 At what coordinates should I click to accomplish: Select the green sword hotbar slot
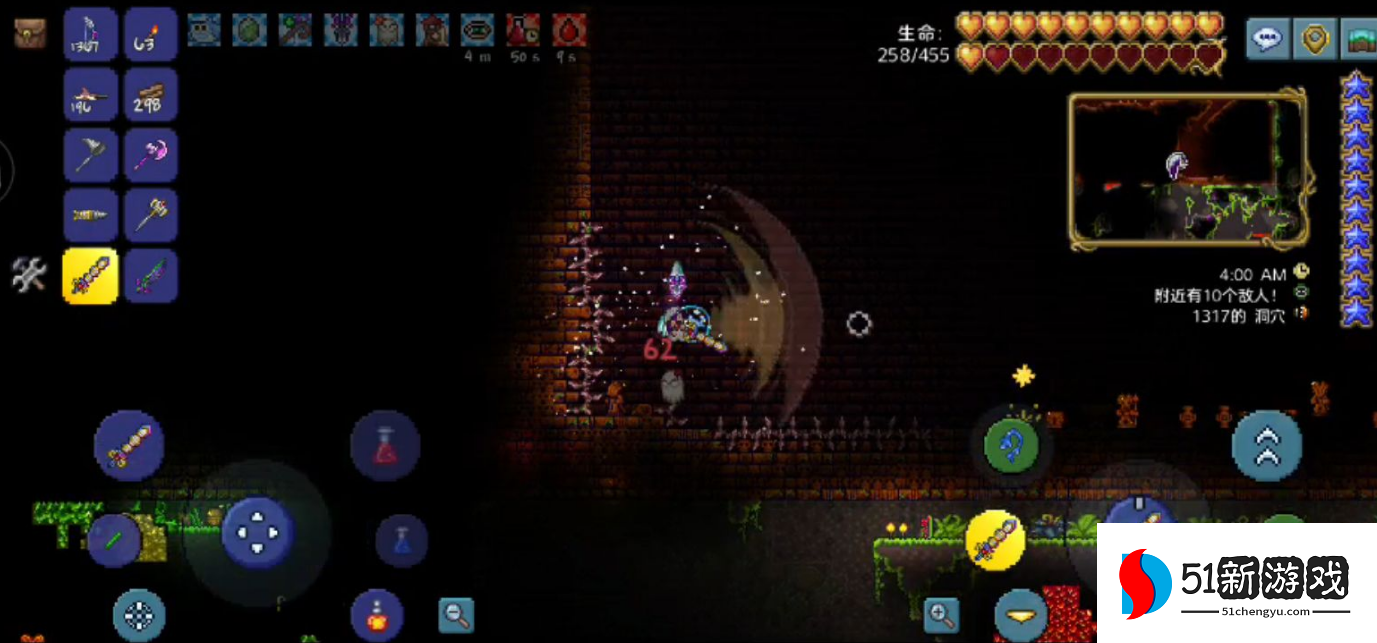tap(151, 275)
